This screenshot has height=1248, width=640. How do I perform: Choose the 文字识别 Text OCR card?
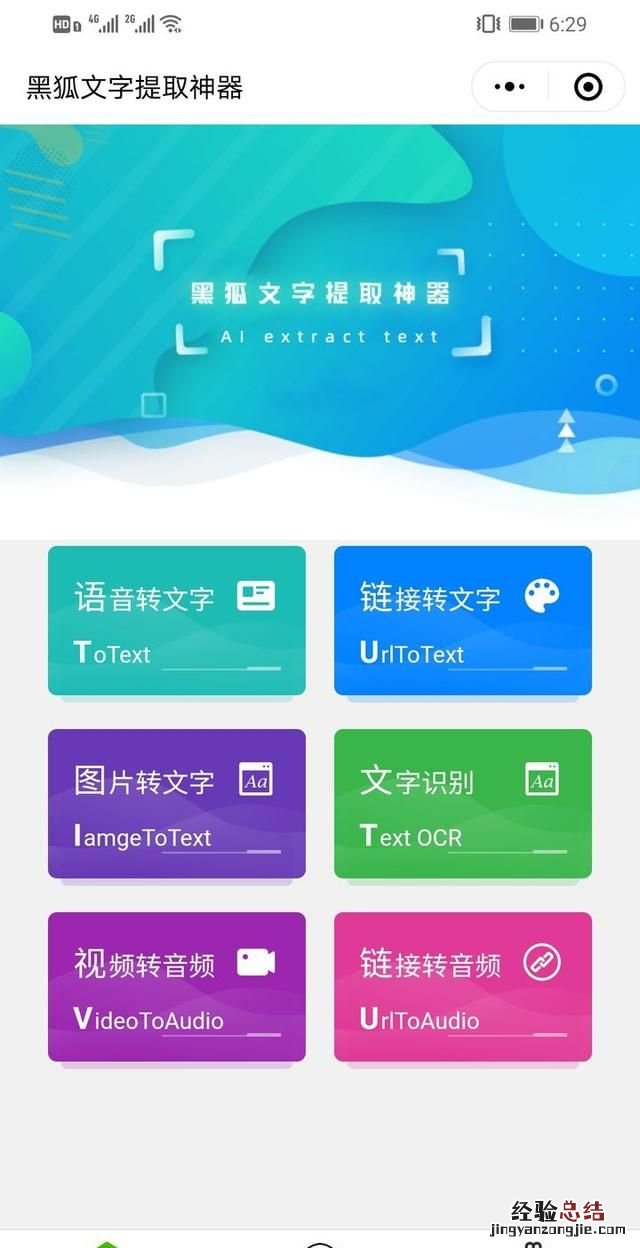click(462, 804)
